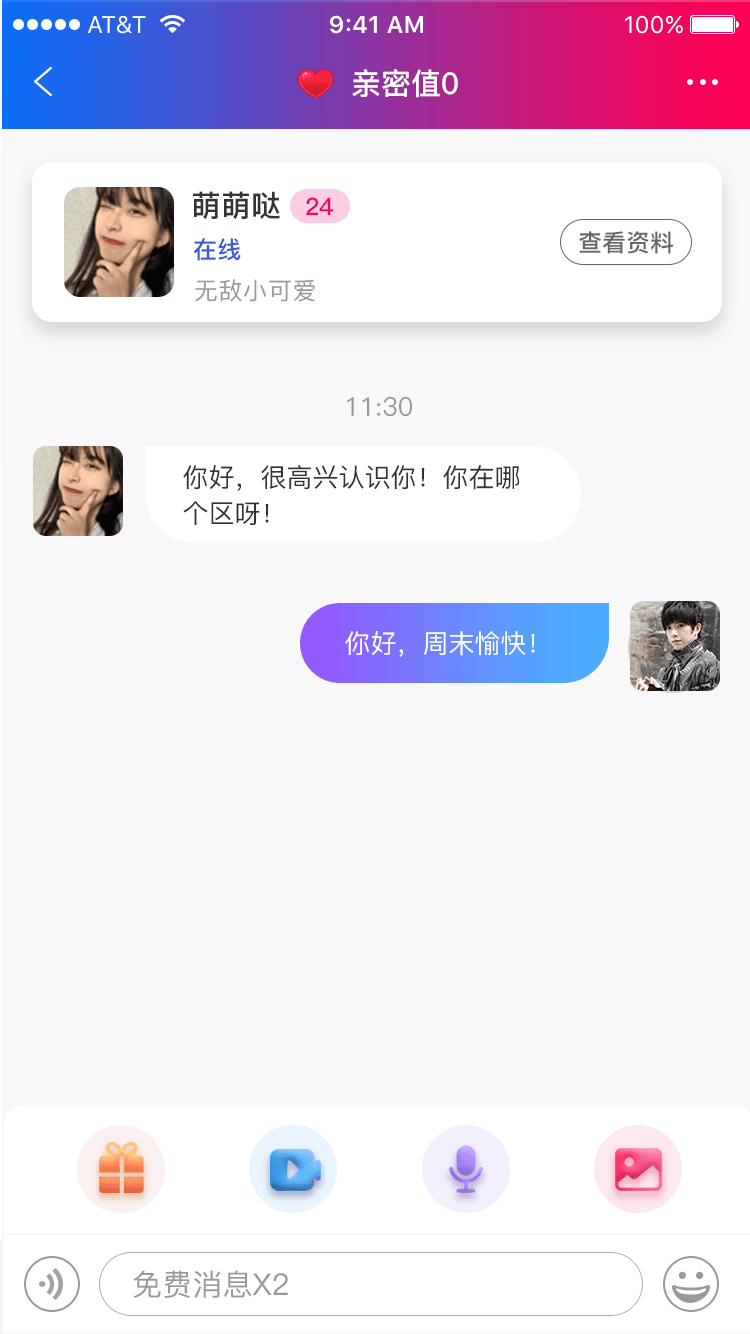This screenshot has height=1334, width=750.
Task: Click the 免费消息X2 message input field
Action: (x=370, y=1283)
